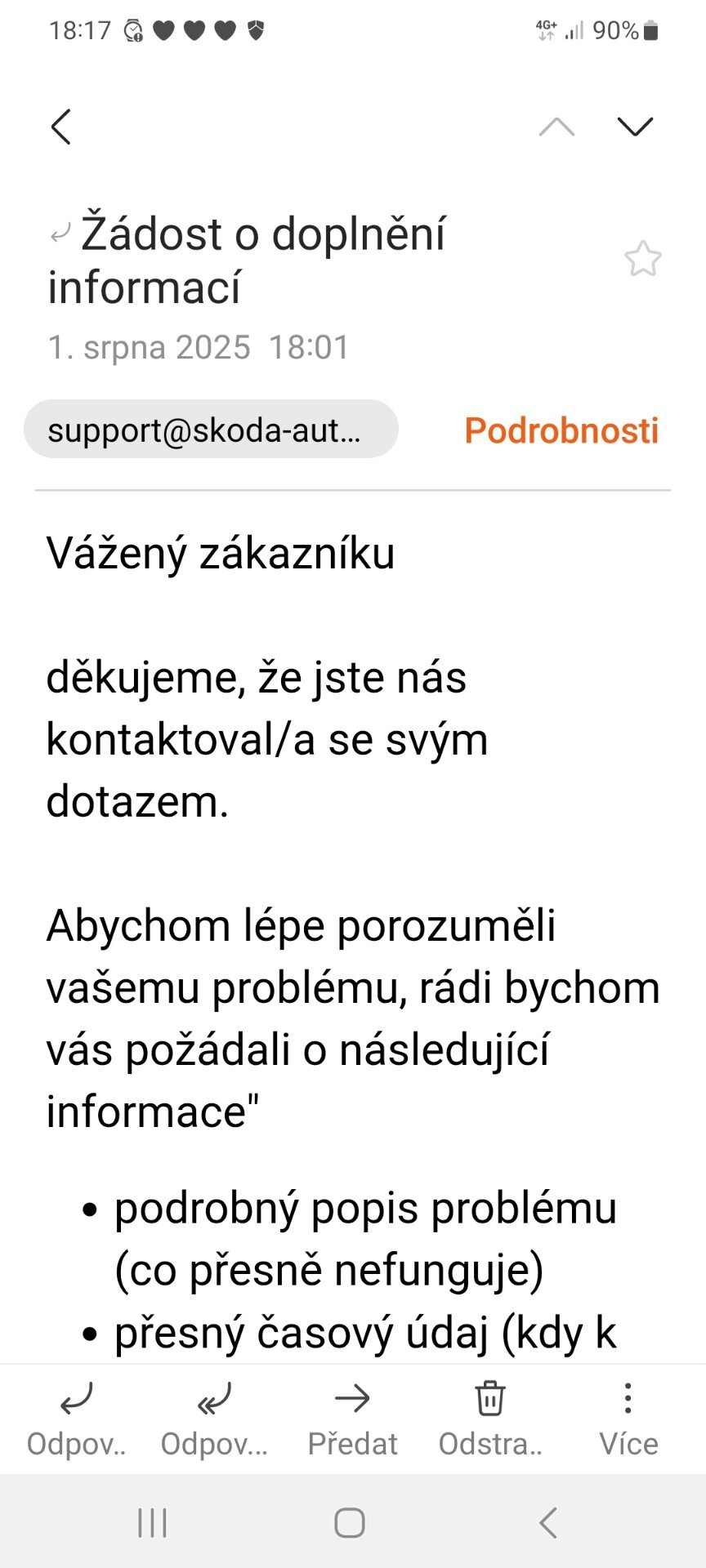Forward the email with Předat
The width and height of the screenshot is (706, 1568).
pyautogui.click(x=352, y=1420)
